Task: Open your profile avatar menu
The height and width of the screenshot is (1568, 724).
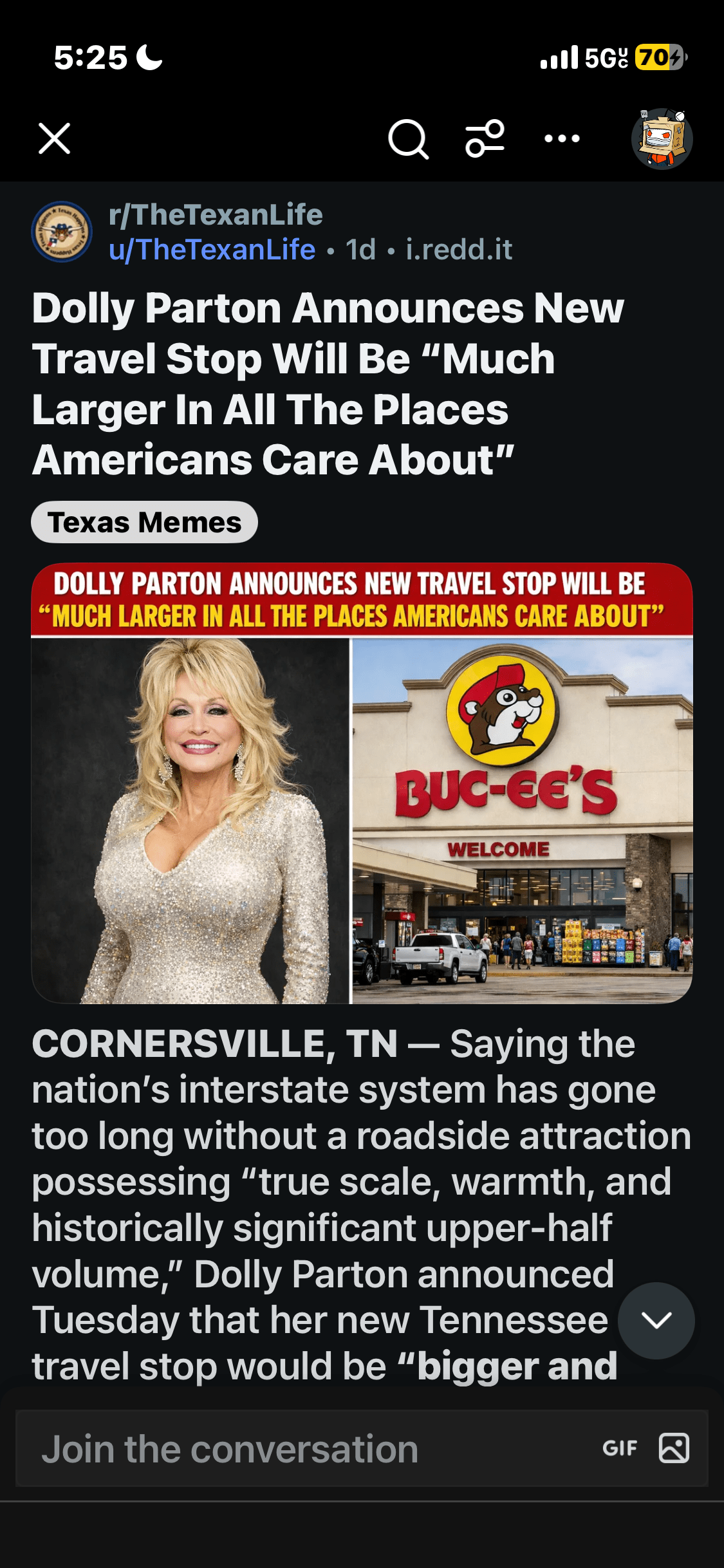Action: point(662,138)
